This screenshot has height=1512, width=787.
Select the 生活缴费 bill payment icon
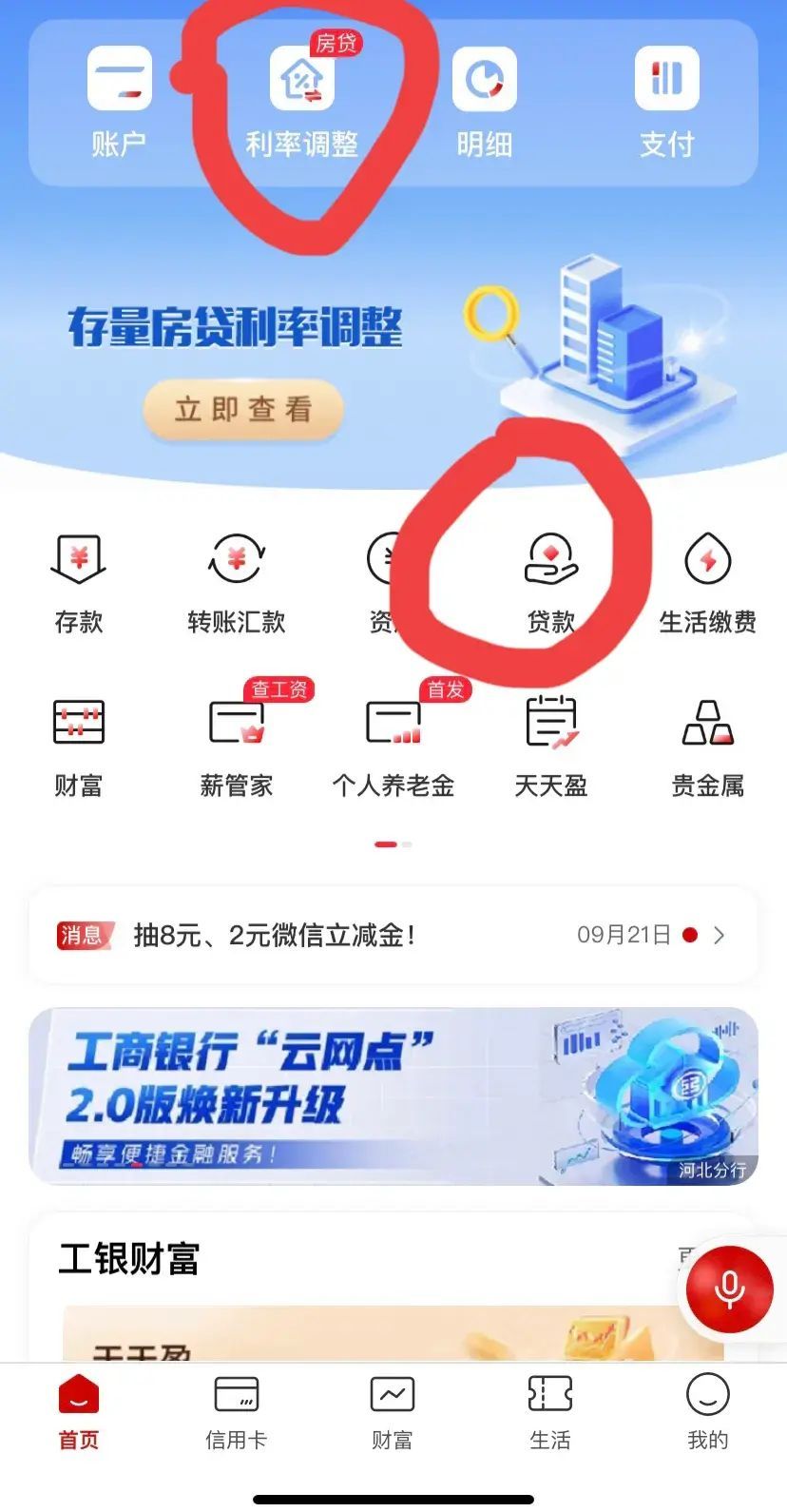coord(707,580)
